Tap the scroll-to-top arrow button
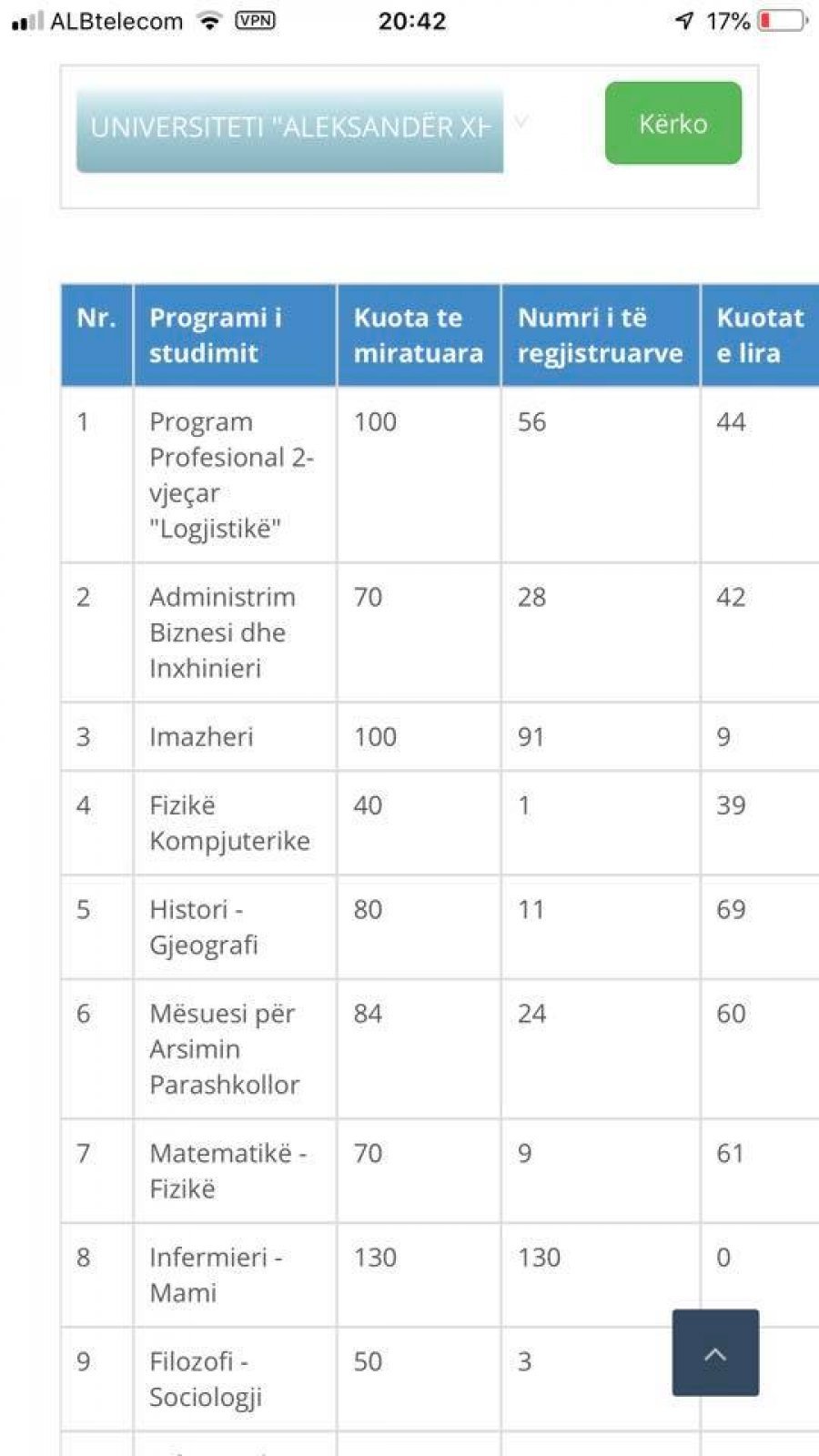This screenshot has height=1456, width=819. (x=715, y=1353)
